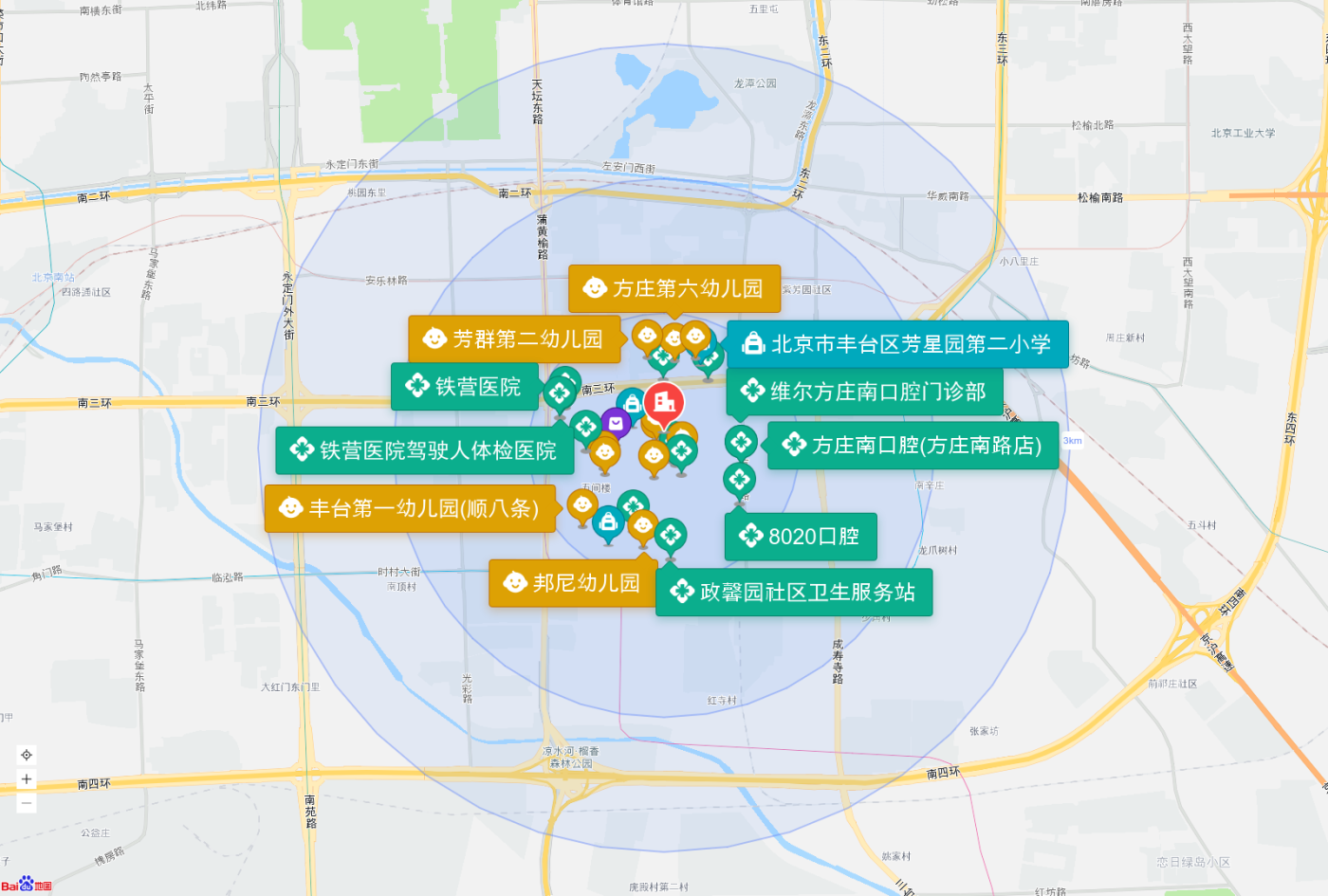1328x896 pixels.
Task: Zoom in with the plus button
Action: 27,779
